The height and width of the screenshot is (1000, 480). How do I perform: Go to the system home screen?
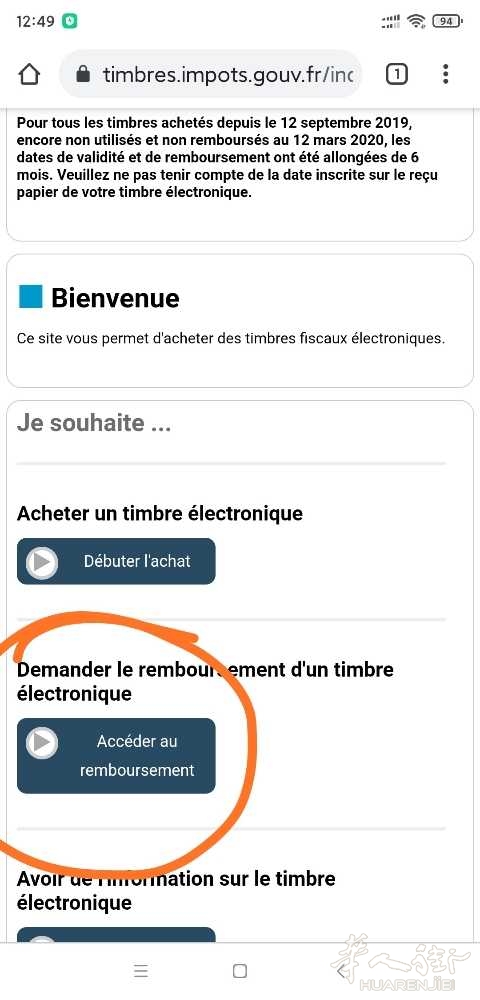[x=240, y=971]
